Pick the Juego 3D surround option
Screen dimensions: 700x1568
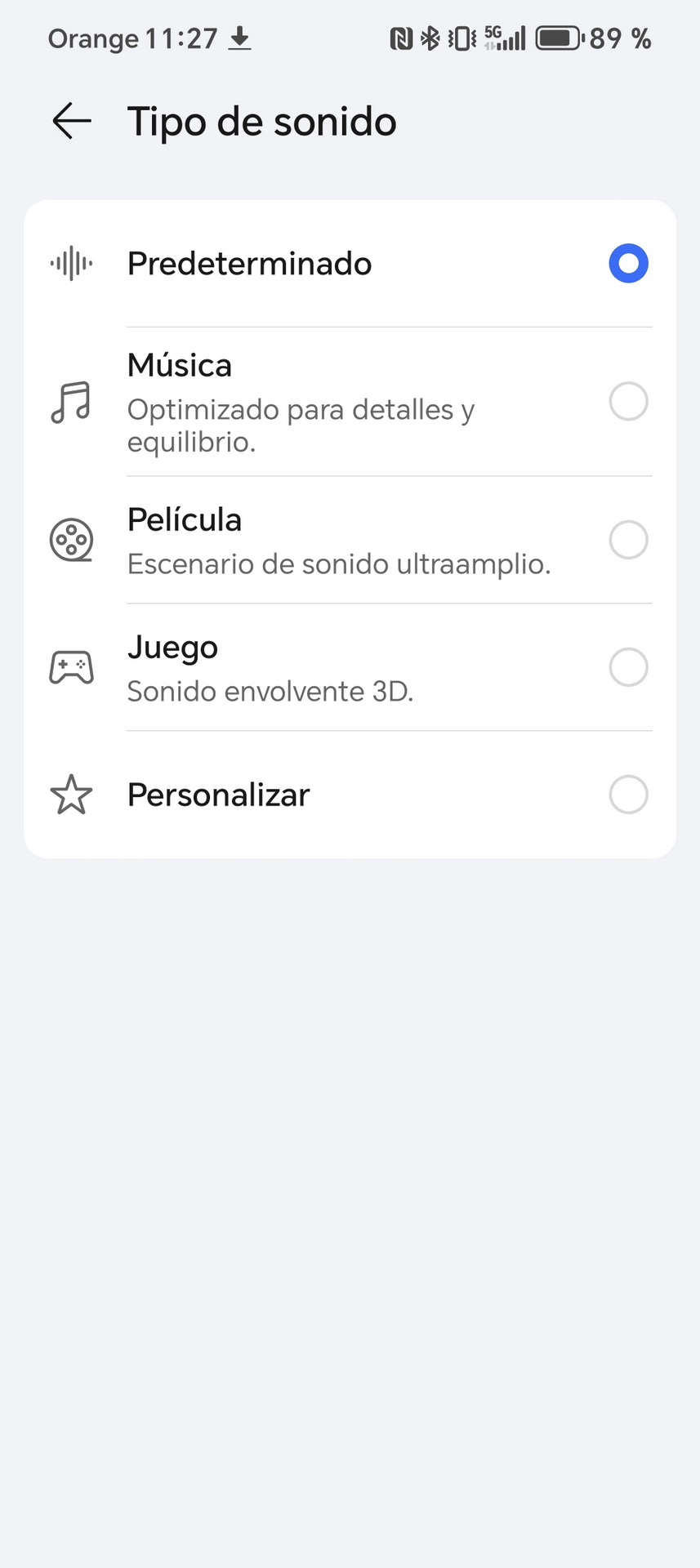350,667
